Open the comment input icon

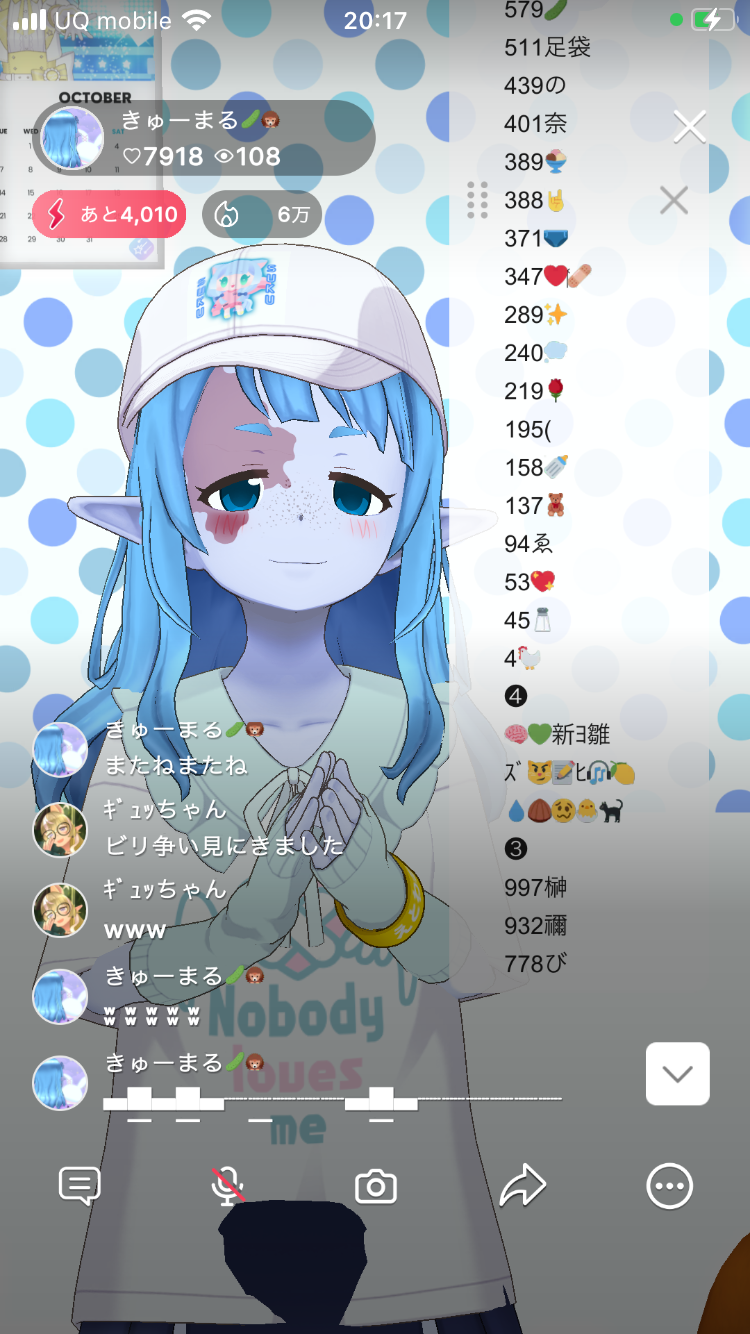click(80, 1187)
